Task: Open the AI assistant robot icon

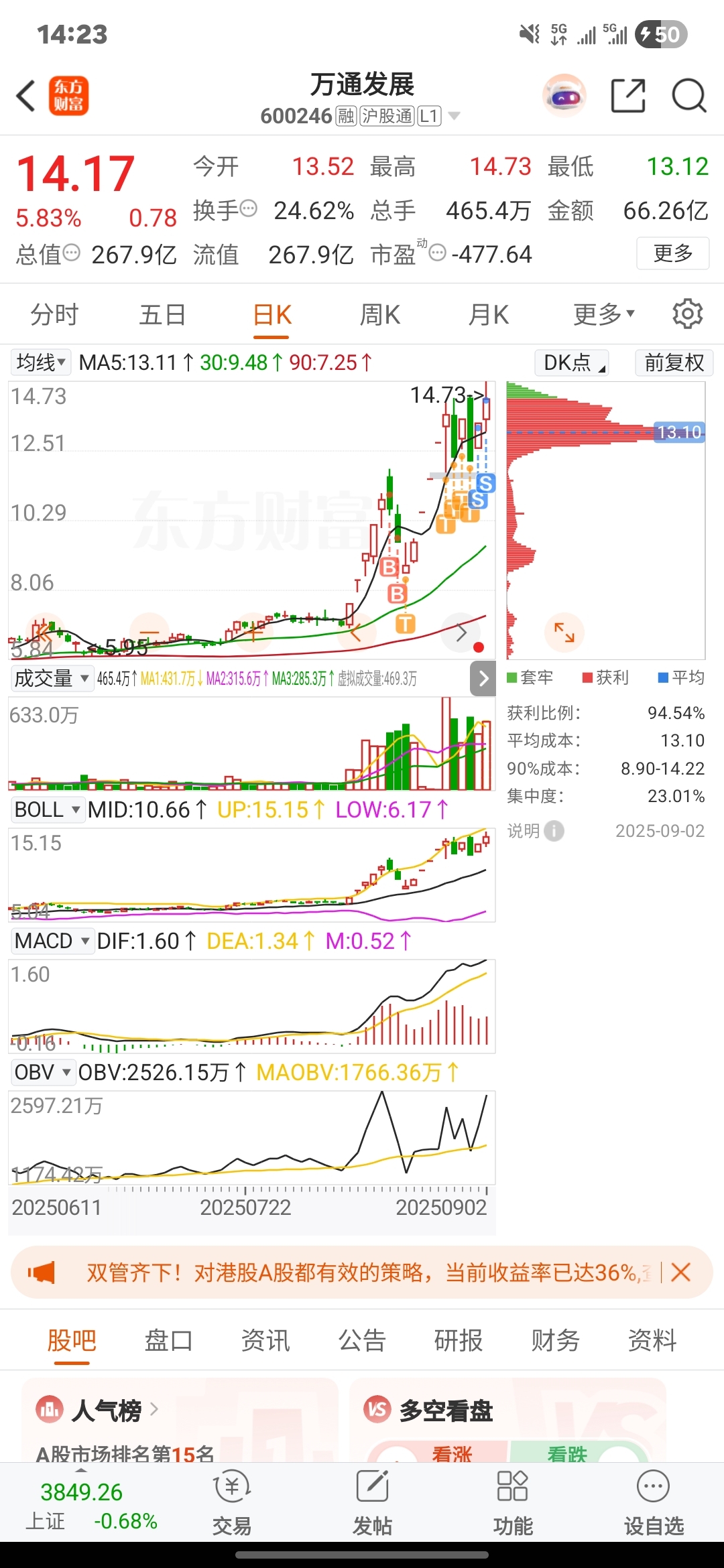Action: point(564,95)
